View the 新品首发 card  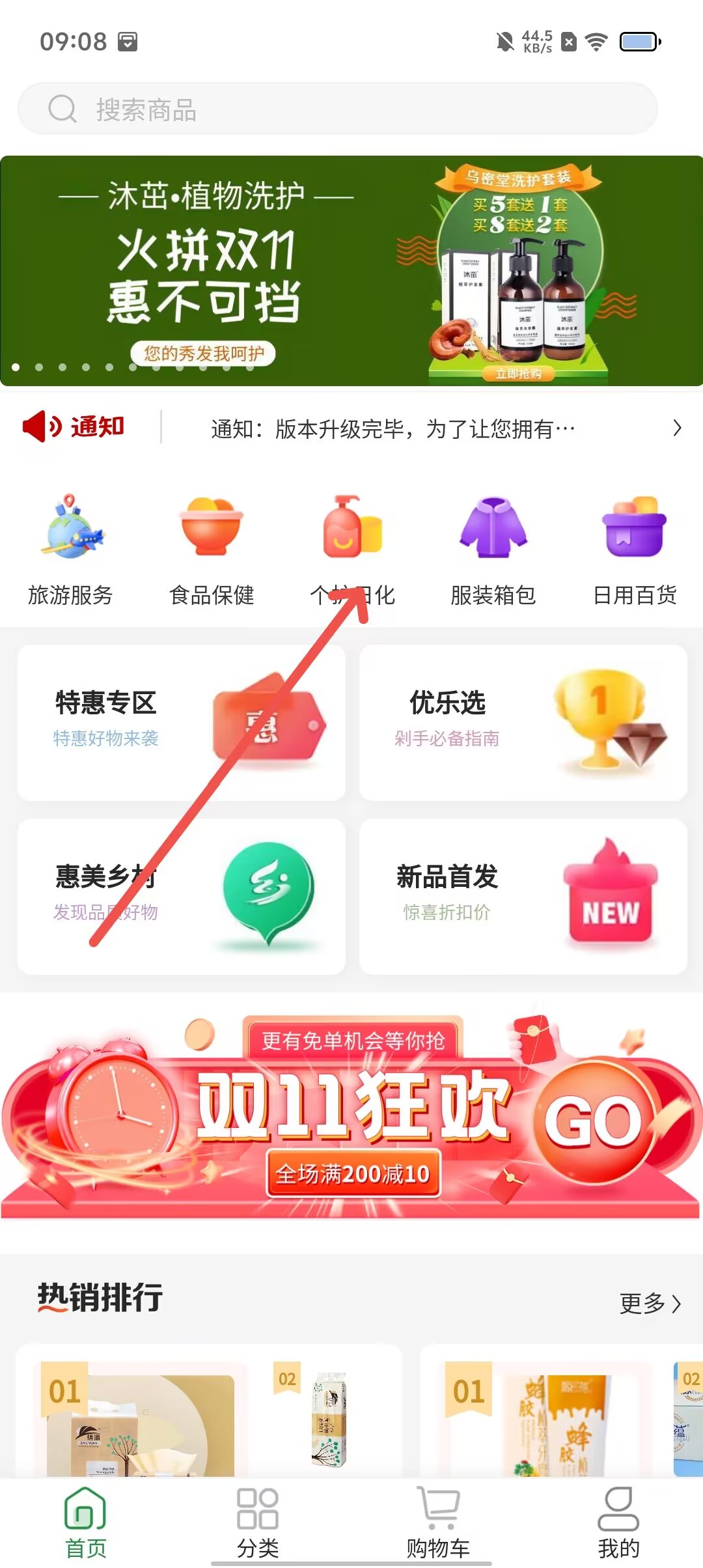click(523, 896)
